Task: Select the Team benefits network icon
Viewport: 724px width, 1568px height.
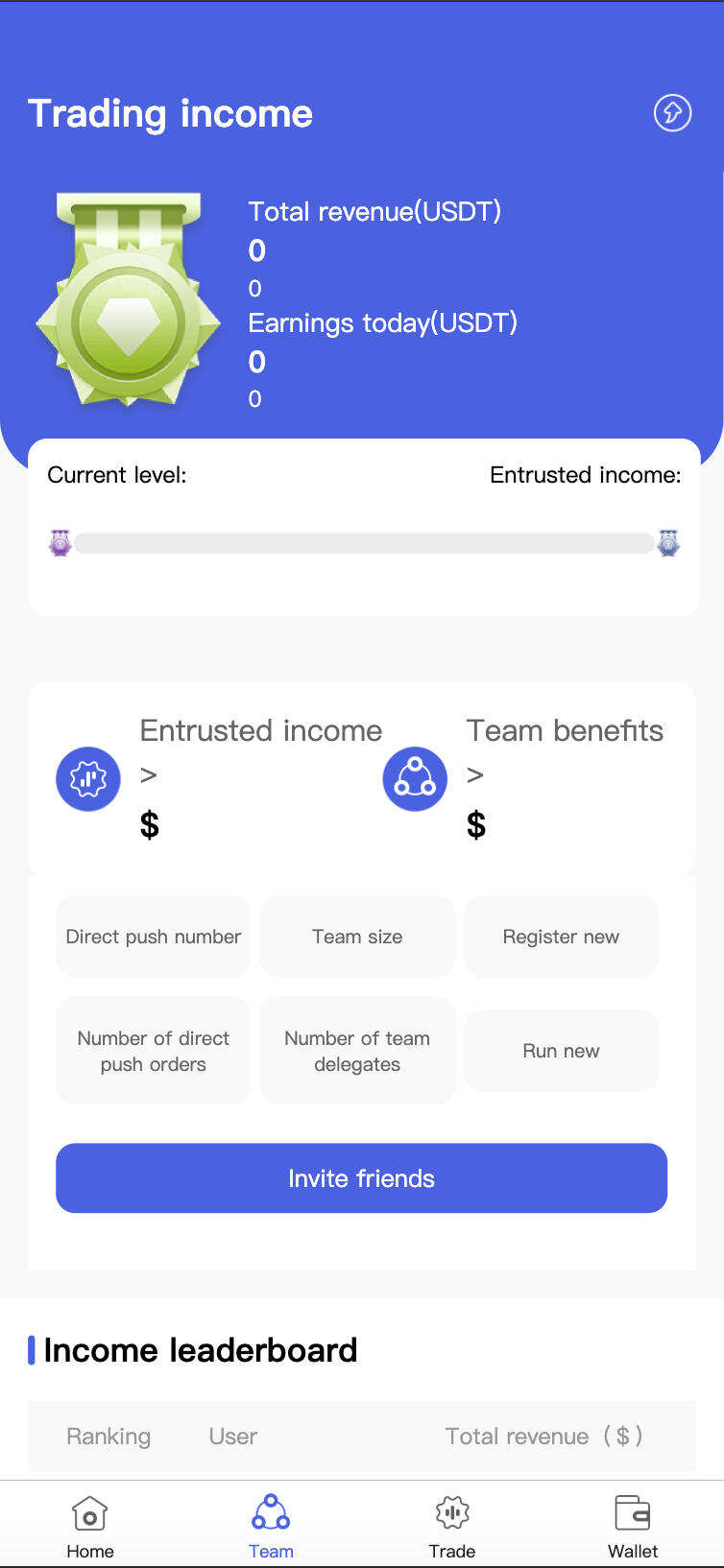Action: click(x=415, y=778)
